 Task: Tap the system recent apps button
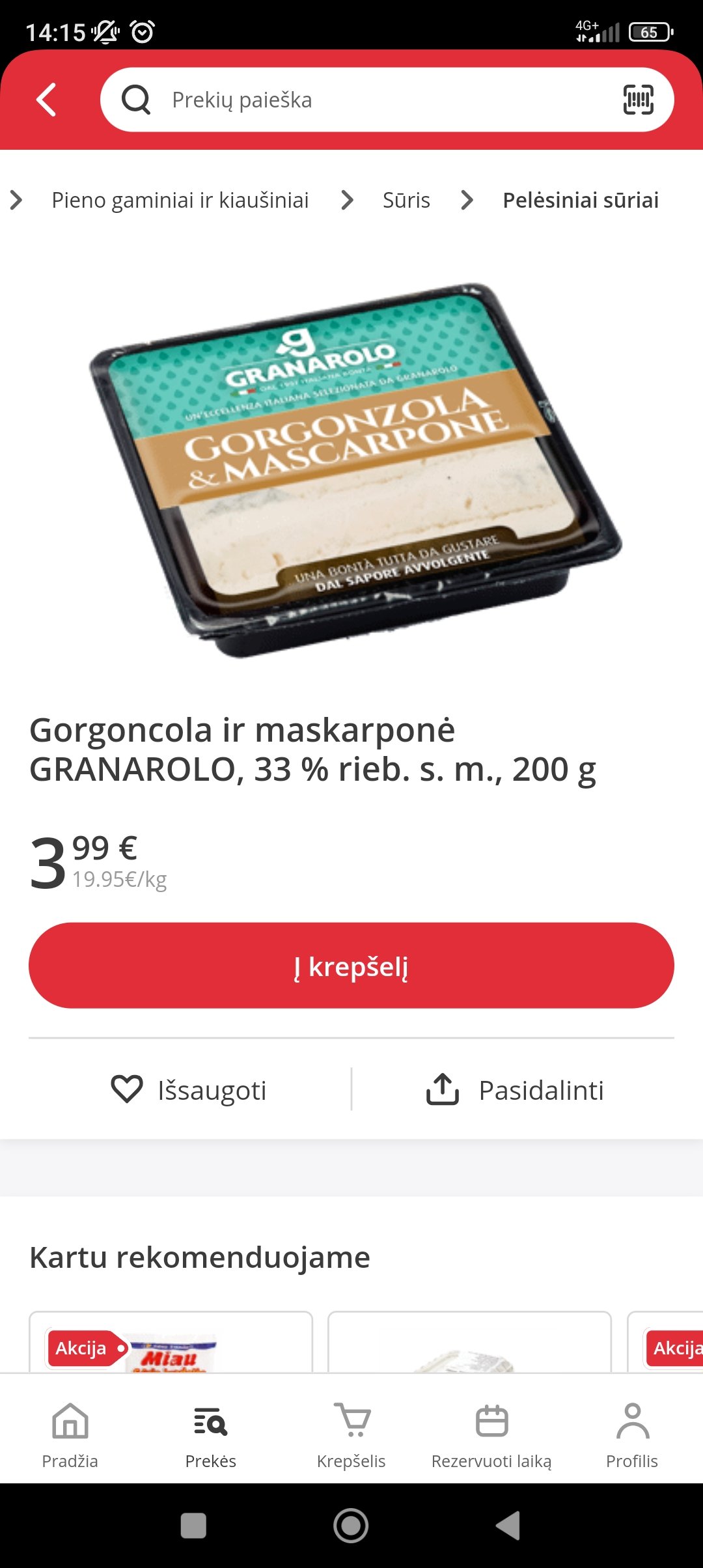193,1525
